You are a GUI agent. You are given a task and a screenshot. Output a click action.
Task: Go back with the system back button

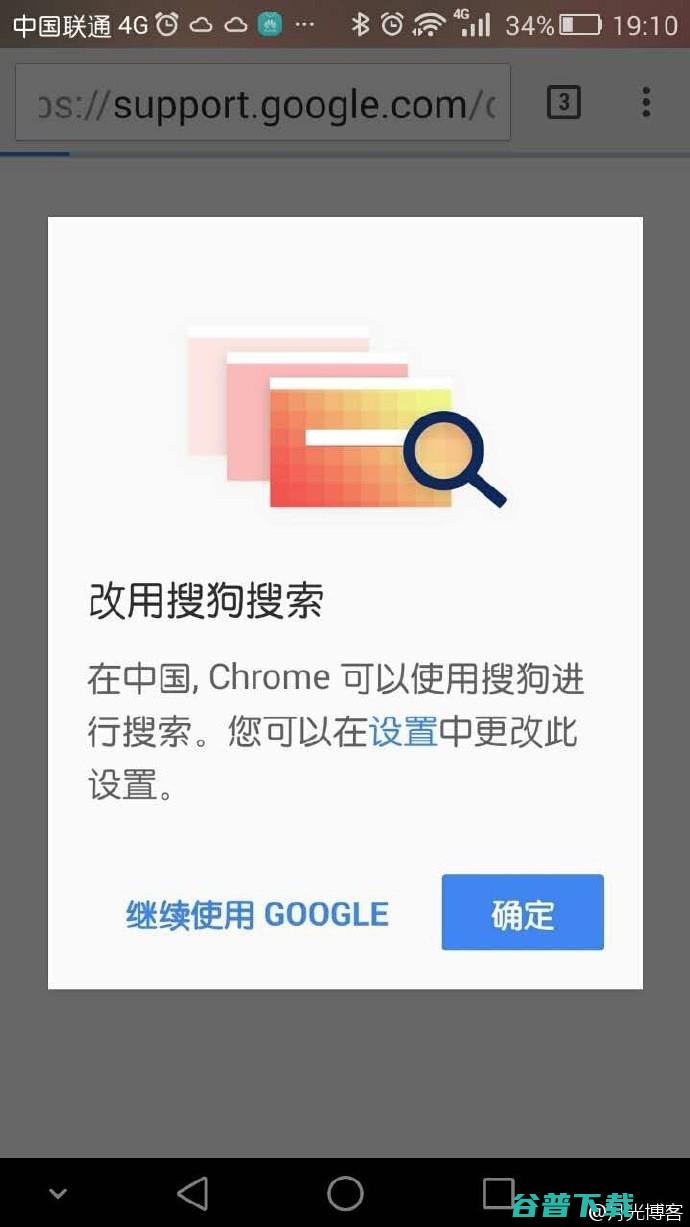tap(192, 1193)
